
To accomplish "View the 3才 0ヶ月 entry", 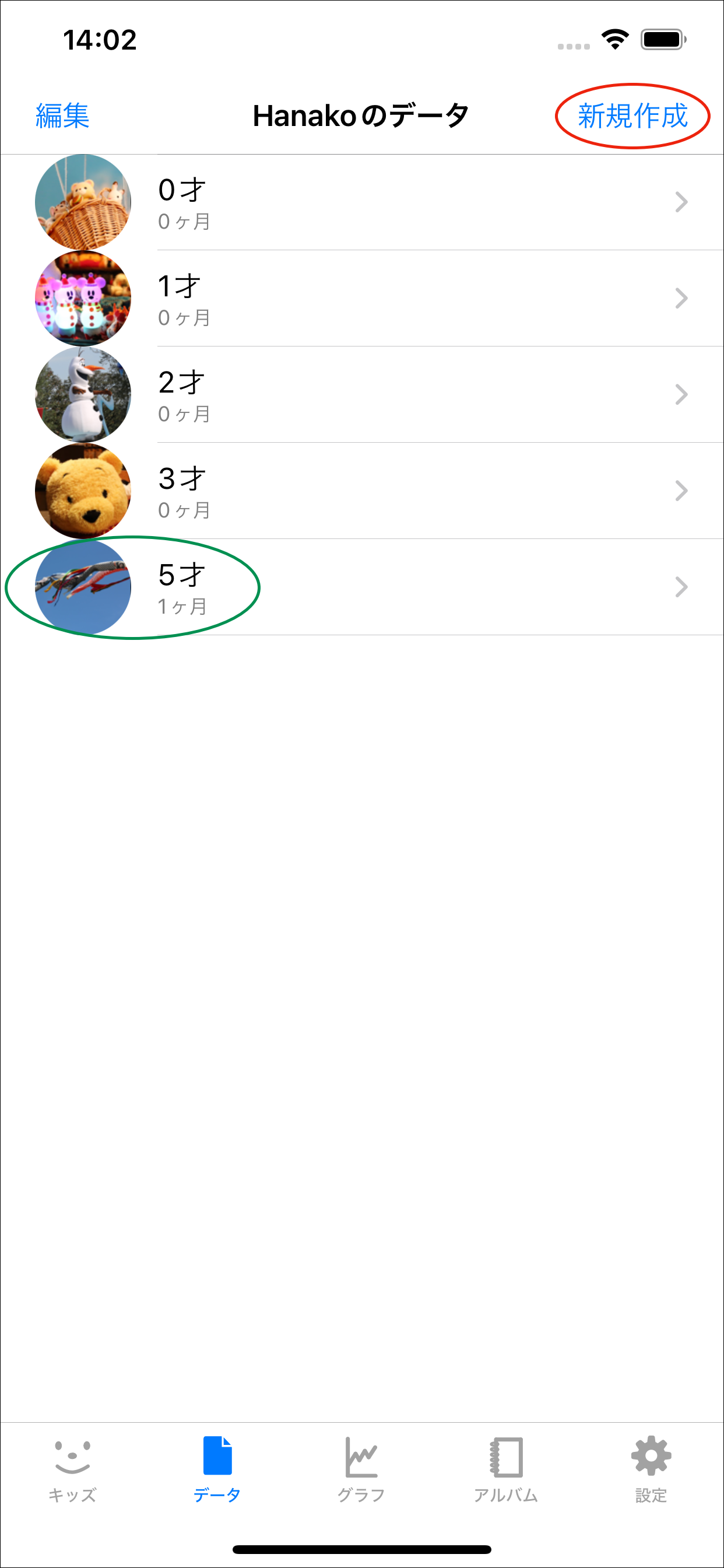I will 362,491.
